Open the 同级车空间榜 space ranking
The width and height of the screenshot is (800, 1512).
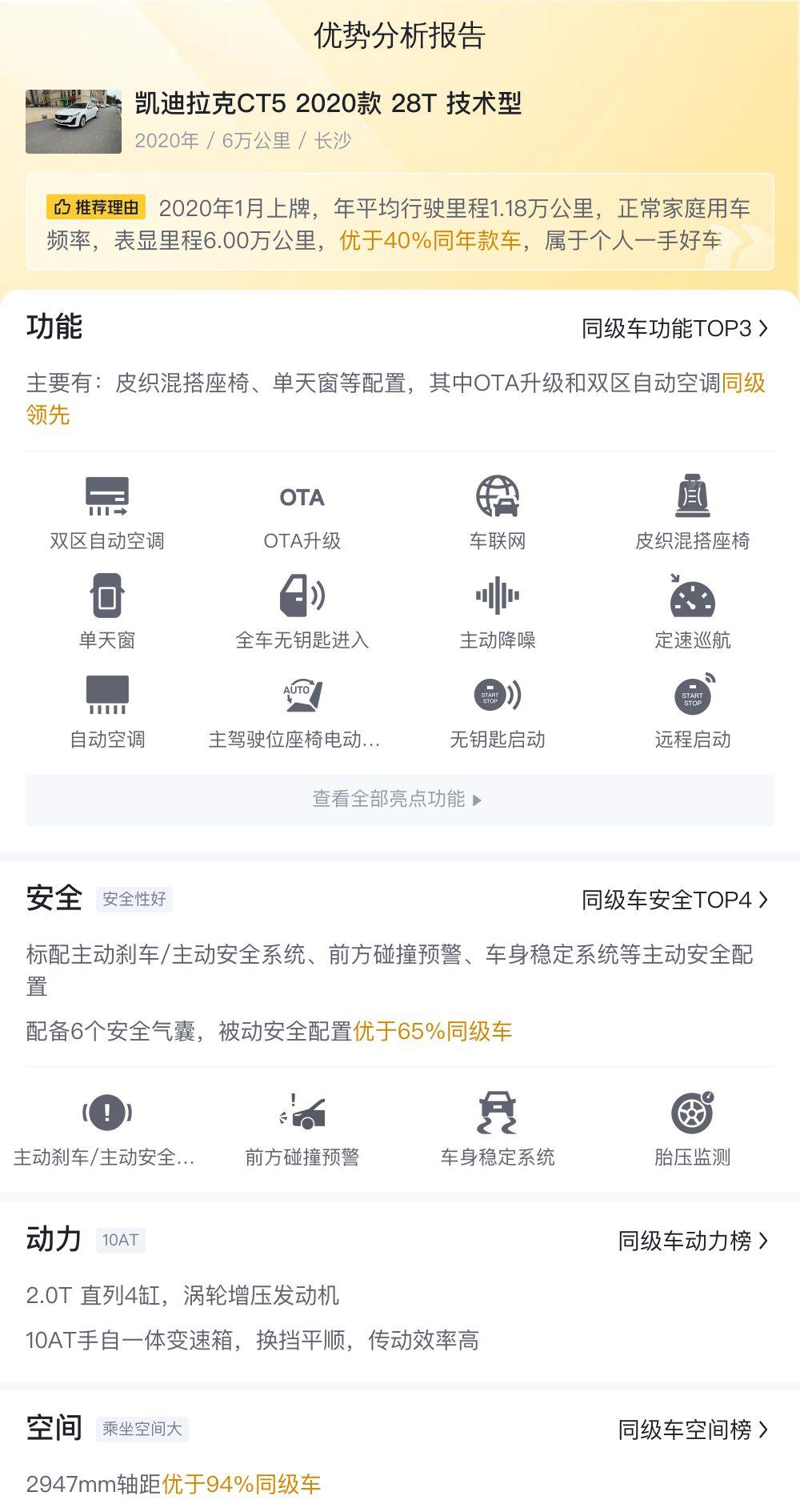(692, 1430)
